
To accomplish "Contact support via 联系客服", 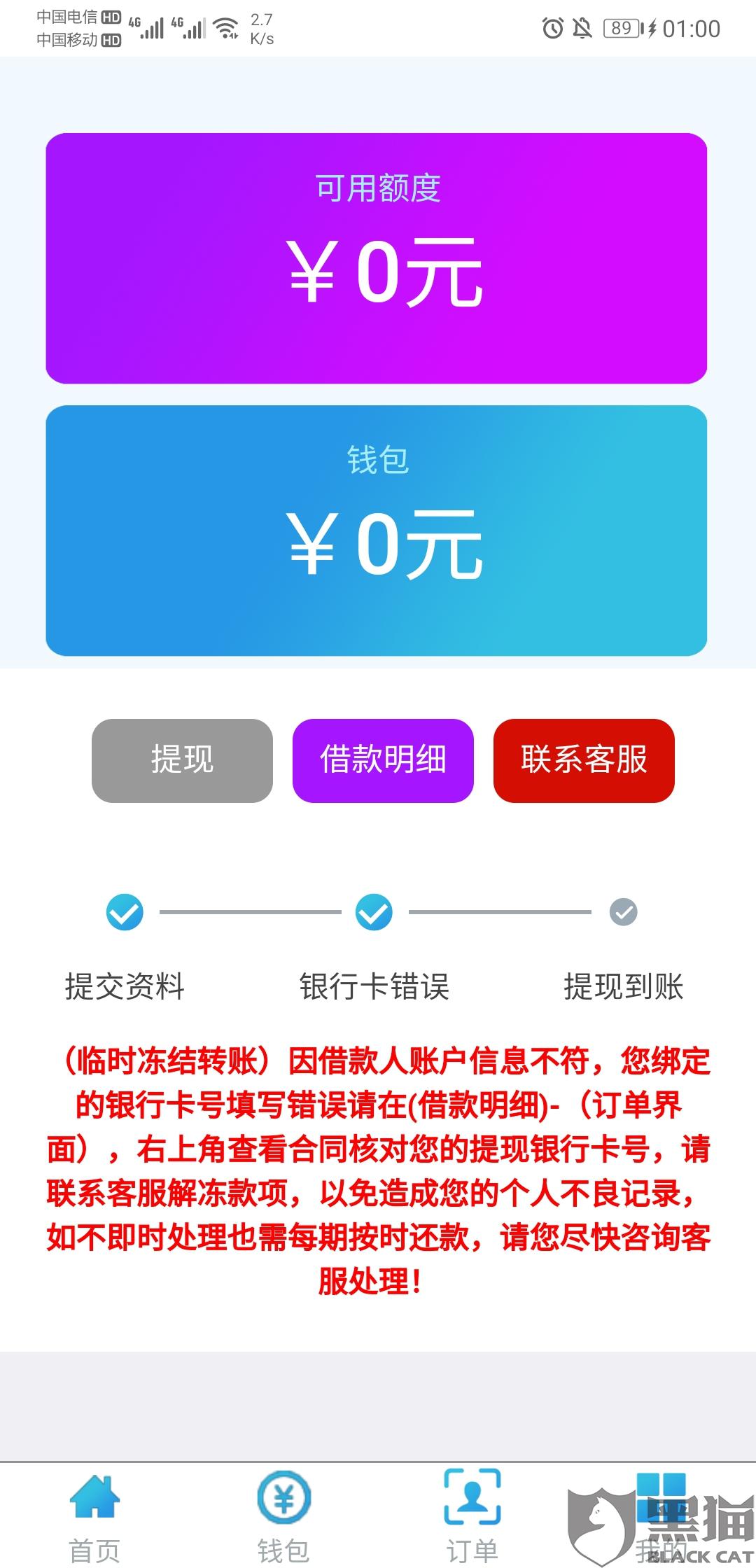I will [x=584, y=760].
